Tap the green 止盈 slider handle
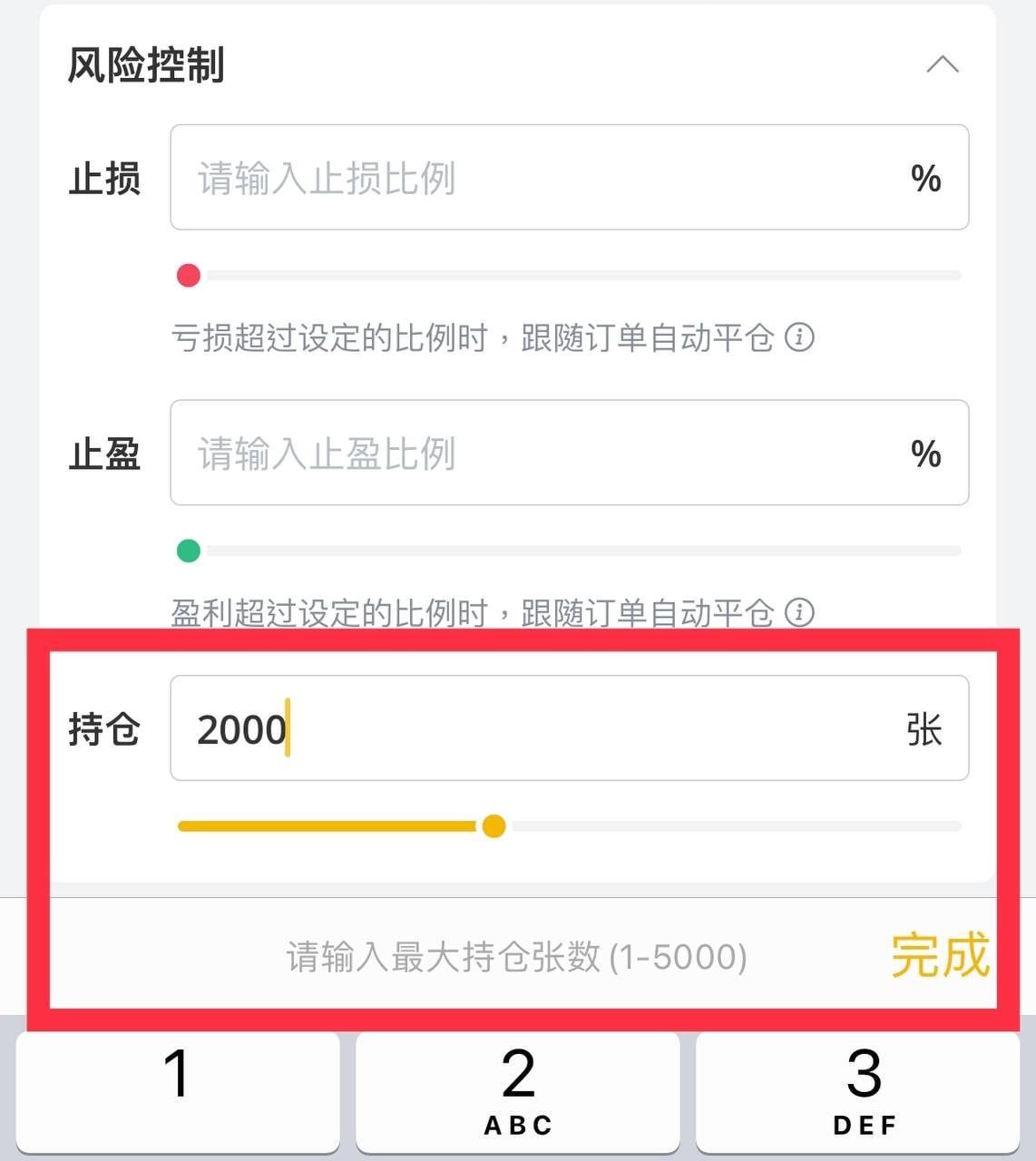 (189, 551)
